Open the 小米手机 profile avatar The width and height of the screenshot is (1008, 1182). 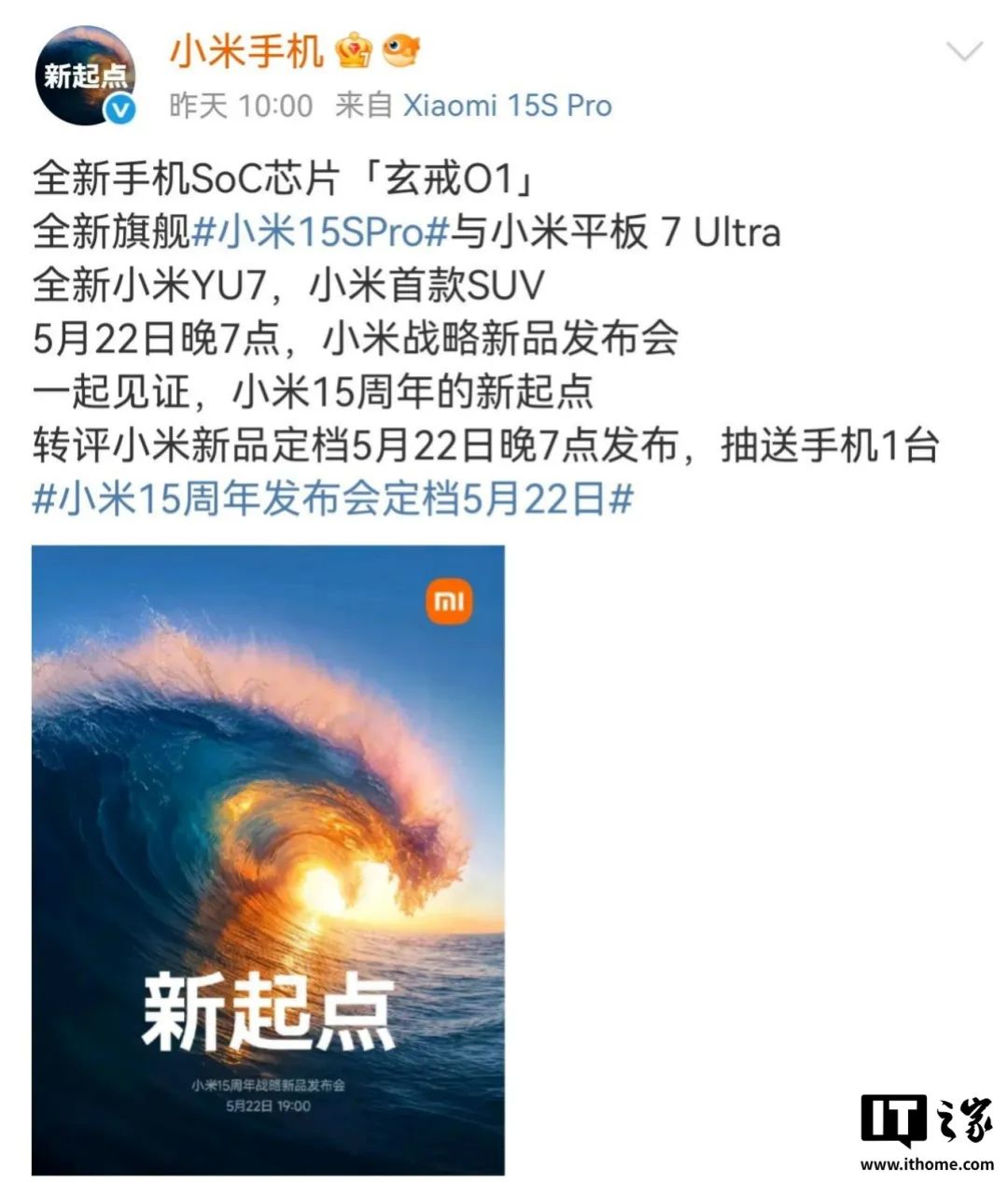point(84,77)
